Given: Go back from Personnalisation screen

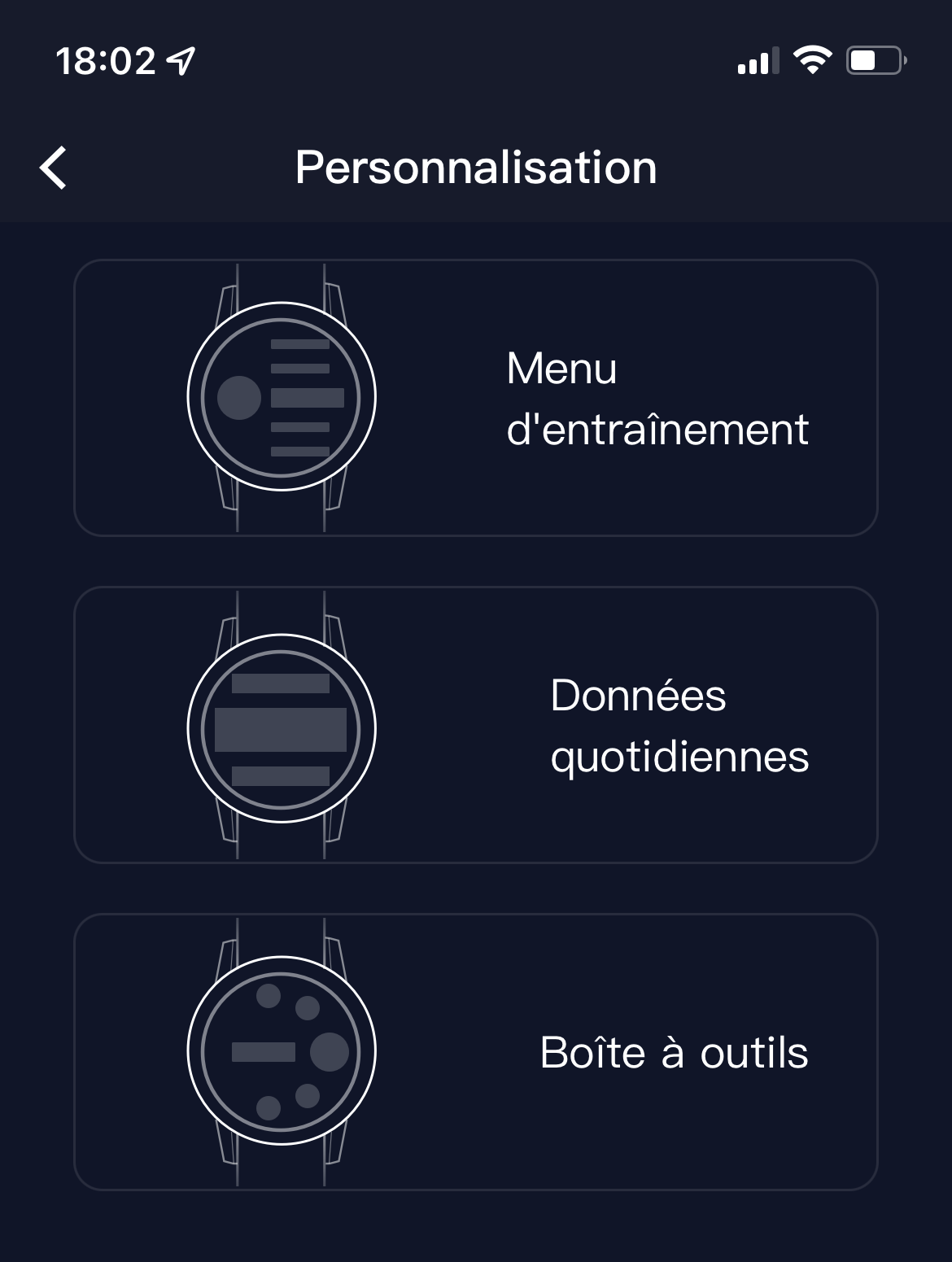Looking at the screenshot, I should (x=54, y=168).
